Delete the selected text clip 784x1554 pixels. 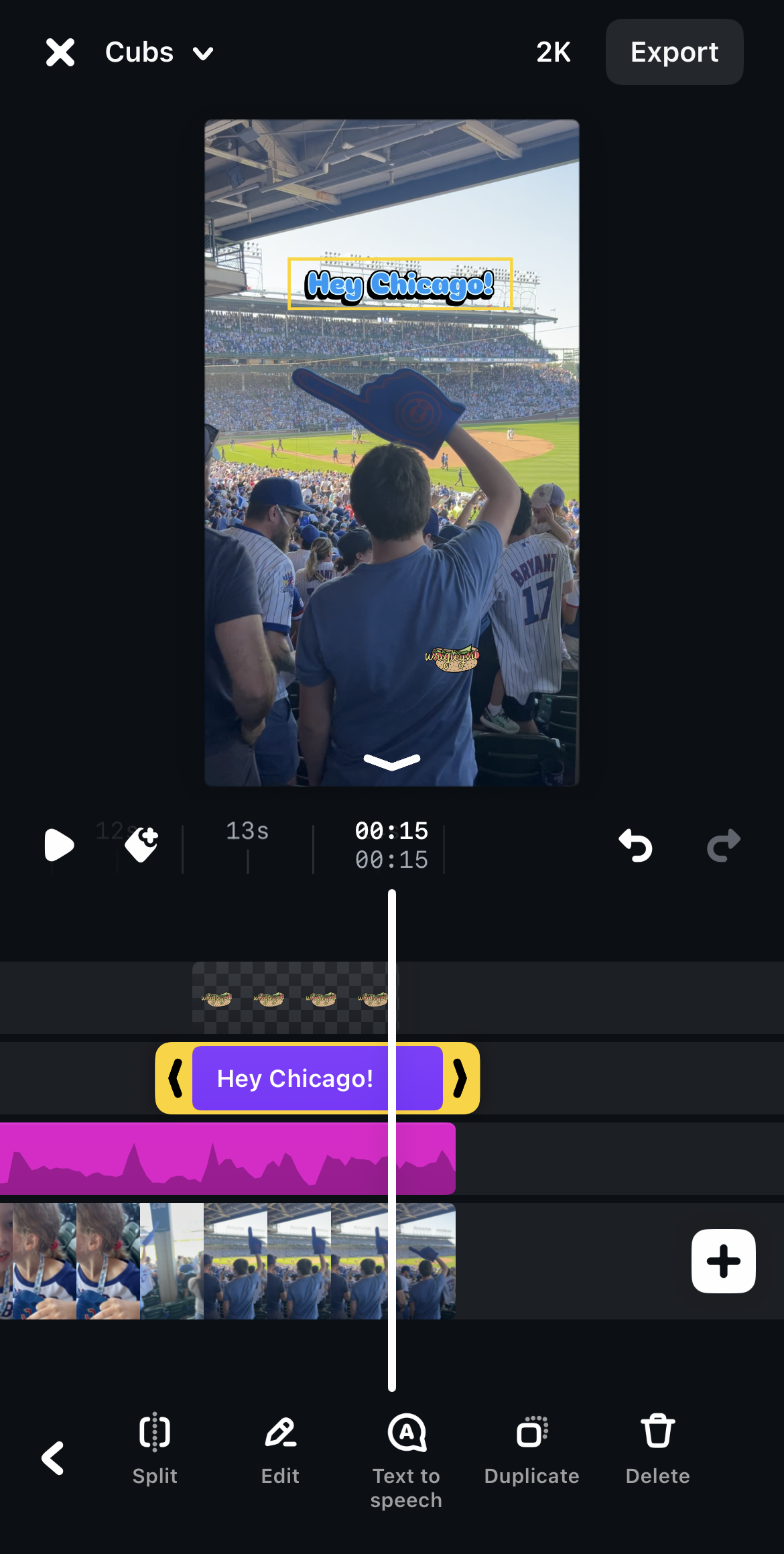657,1447
